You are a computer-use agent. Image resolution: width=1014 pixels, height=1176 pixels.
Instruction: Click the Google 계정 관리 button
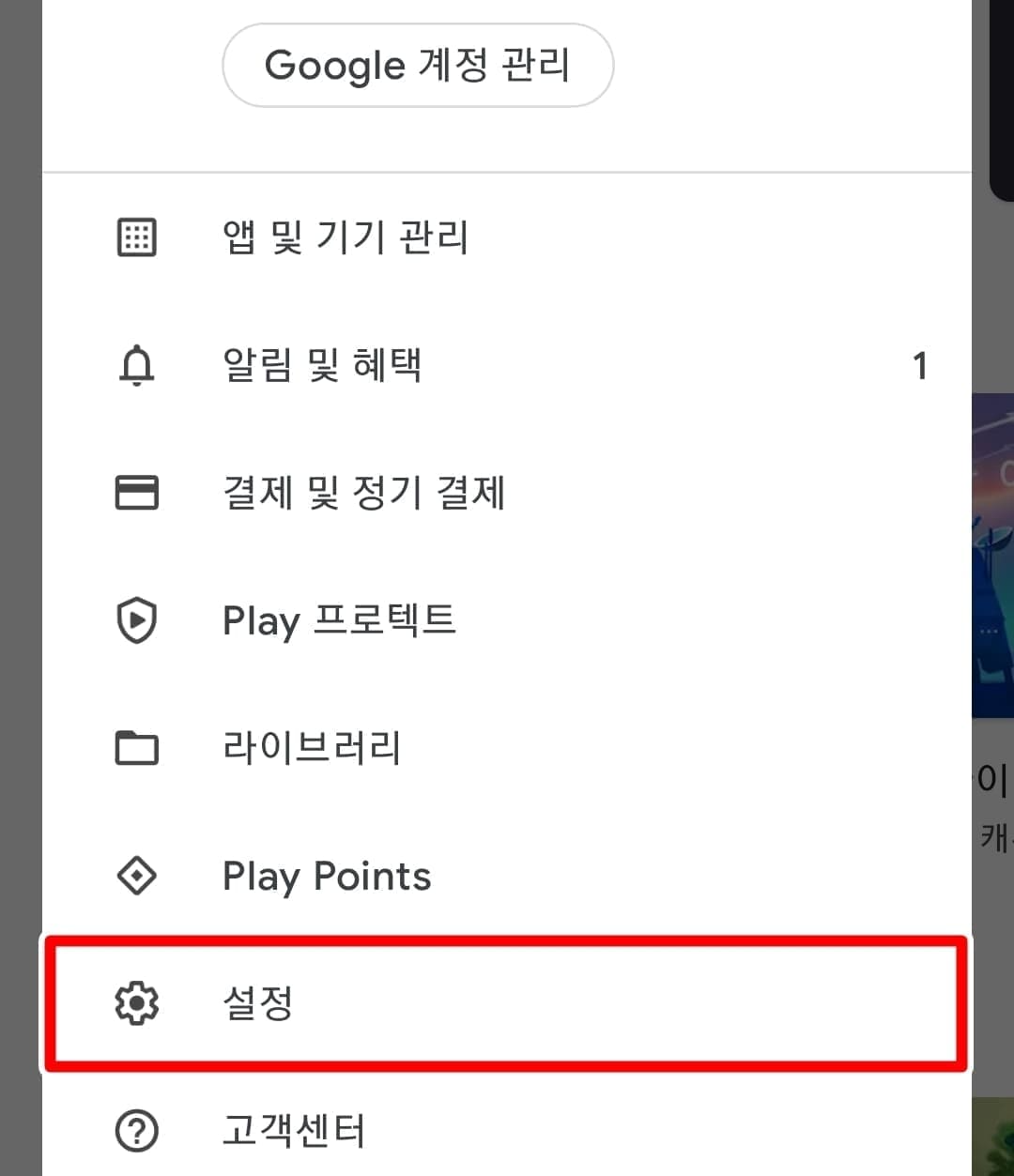(x=418, y=65)
